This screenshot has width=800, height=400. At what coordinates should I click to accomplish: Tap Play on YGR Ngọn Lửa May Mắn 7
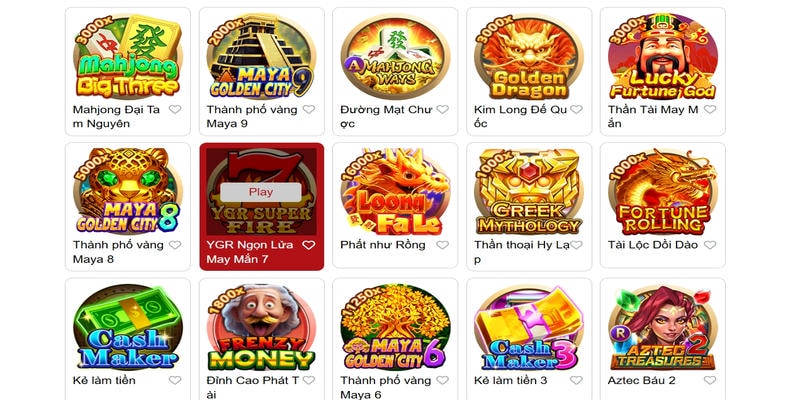tap(261, 192)
